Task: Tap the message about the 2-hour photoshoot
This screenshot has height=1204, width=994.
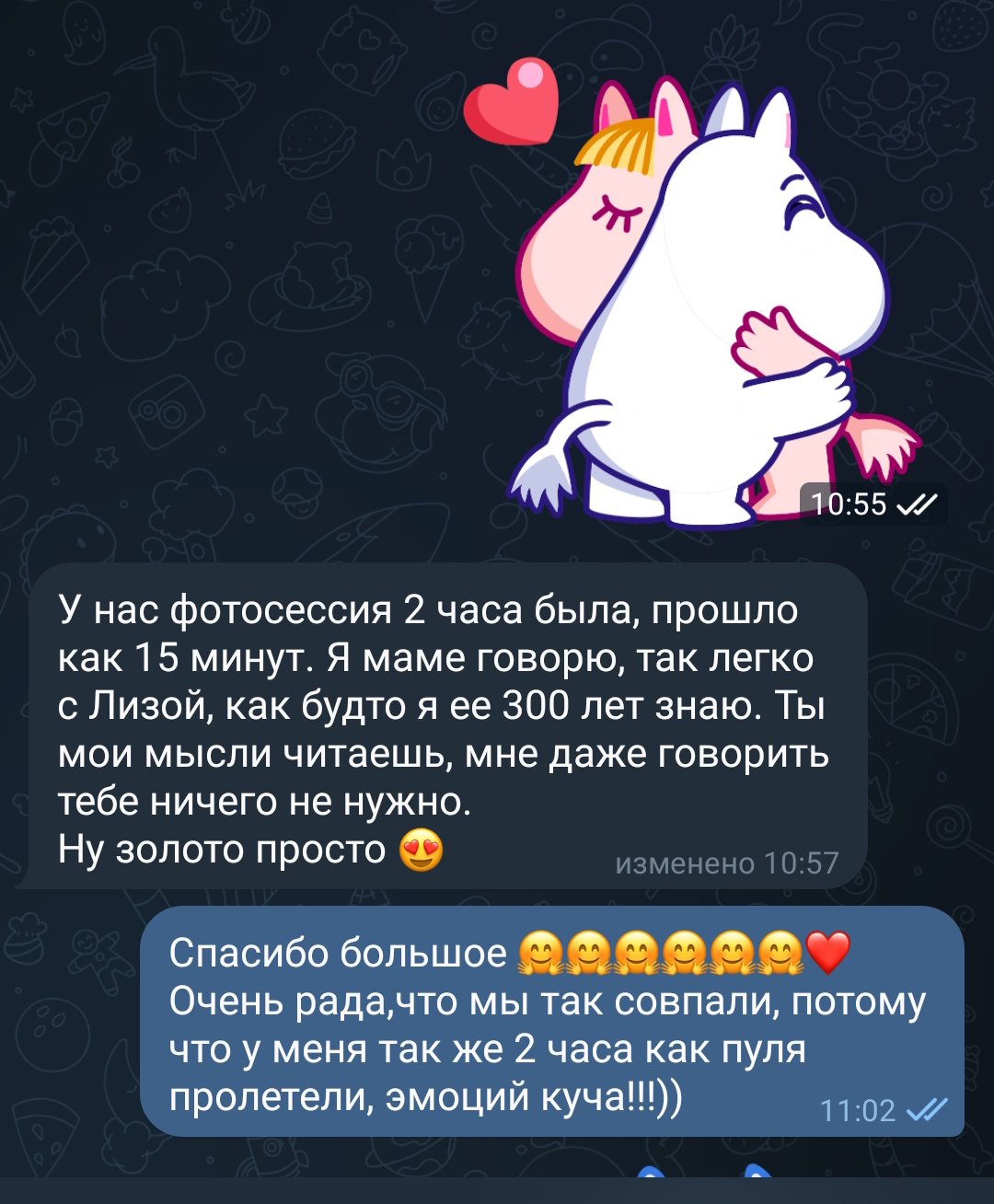Action: click(x=442, y=727)
